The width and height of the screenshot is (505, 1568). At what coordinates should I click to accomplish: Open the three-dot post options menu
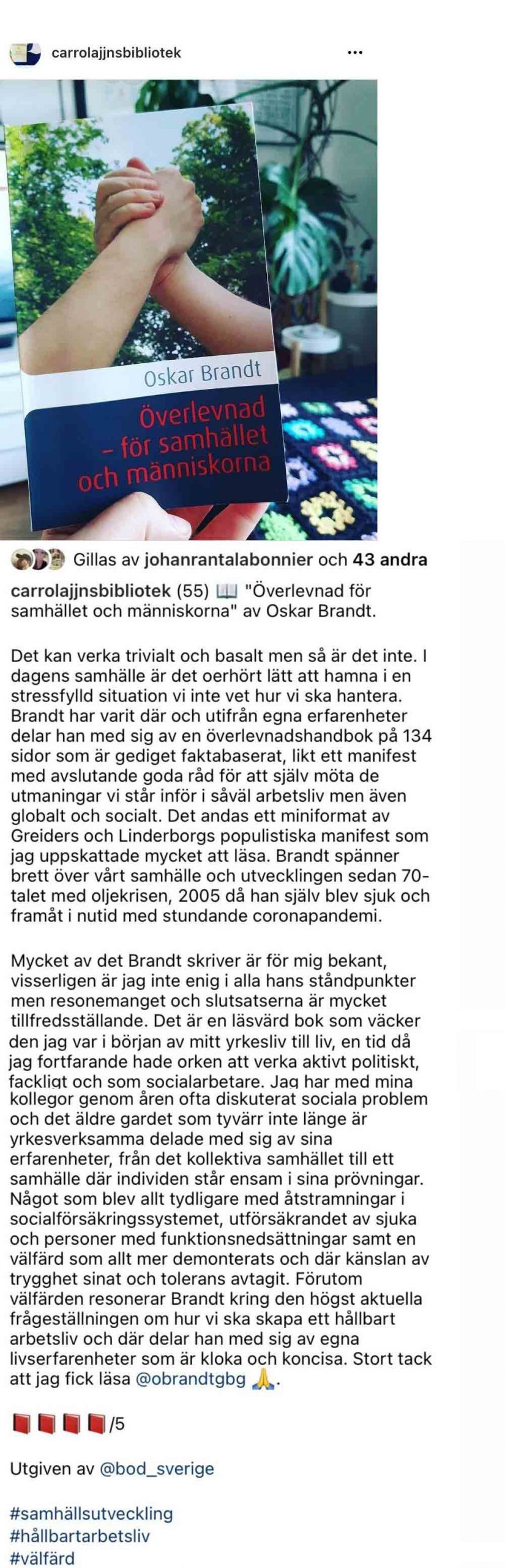click(355, 53)
